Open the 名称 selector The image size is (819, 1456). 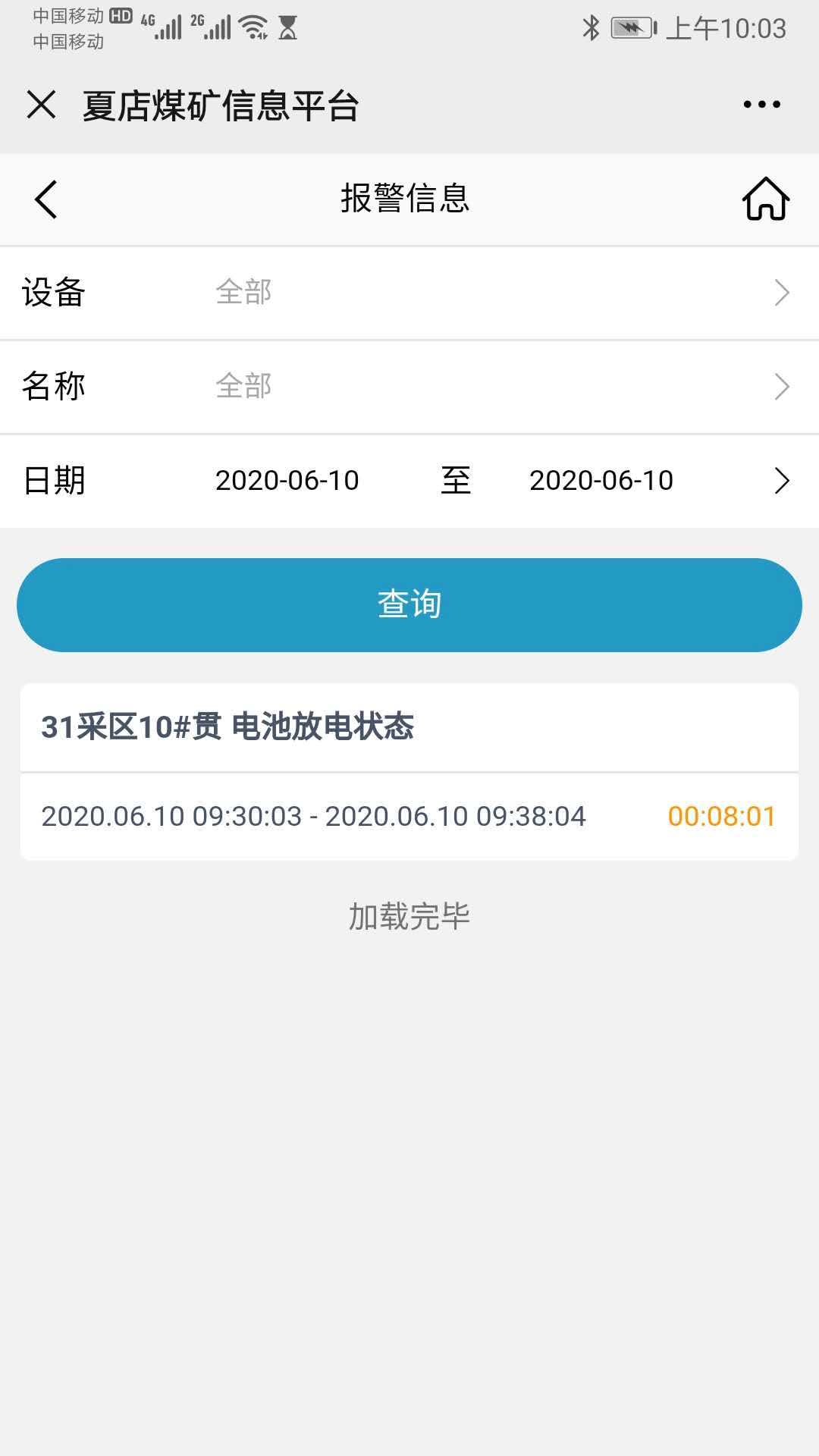[x=409, y=387]
